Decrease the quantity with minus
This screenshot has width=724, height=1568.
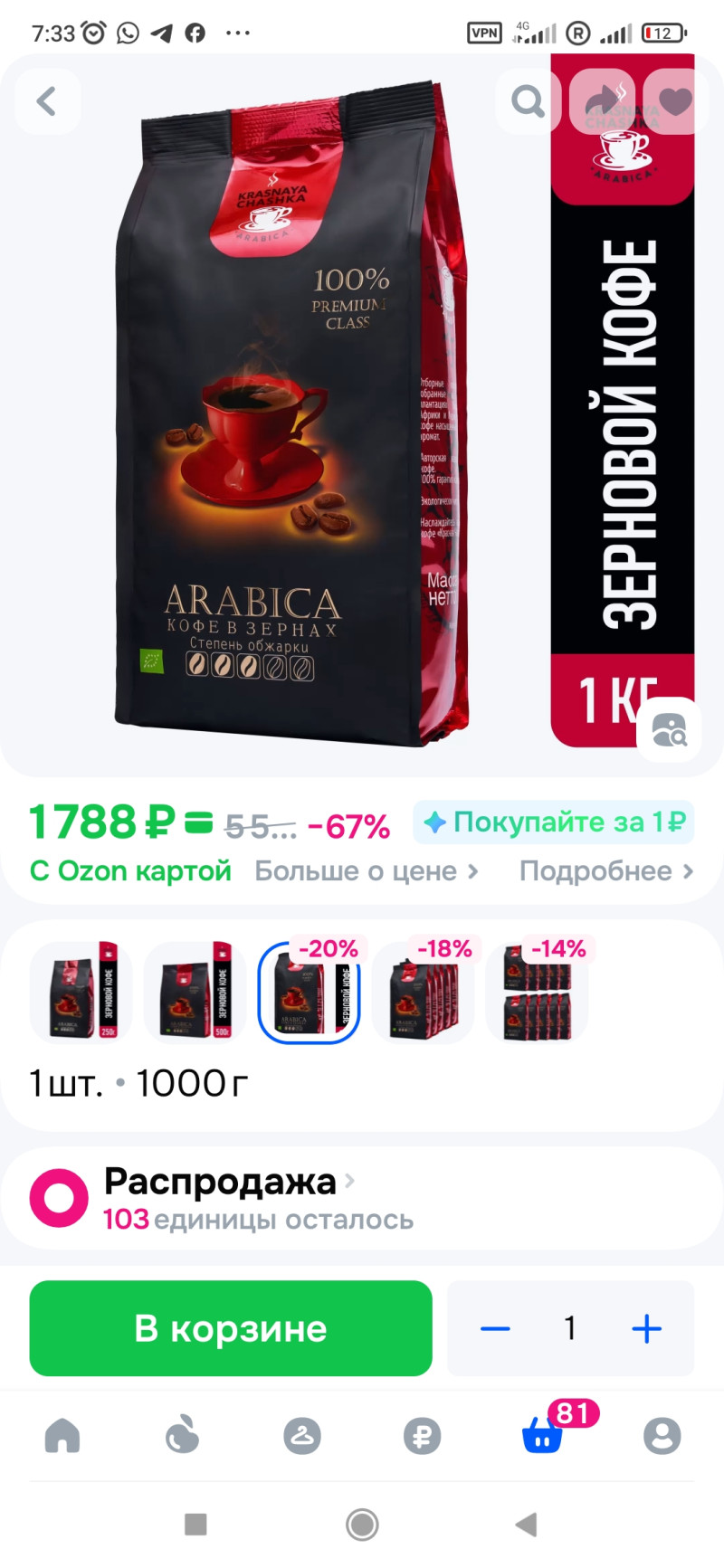click(x=495, y=1328)
